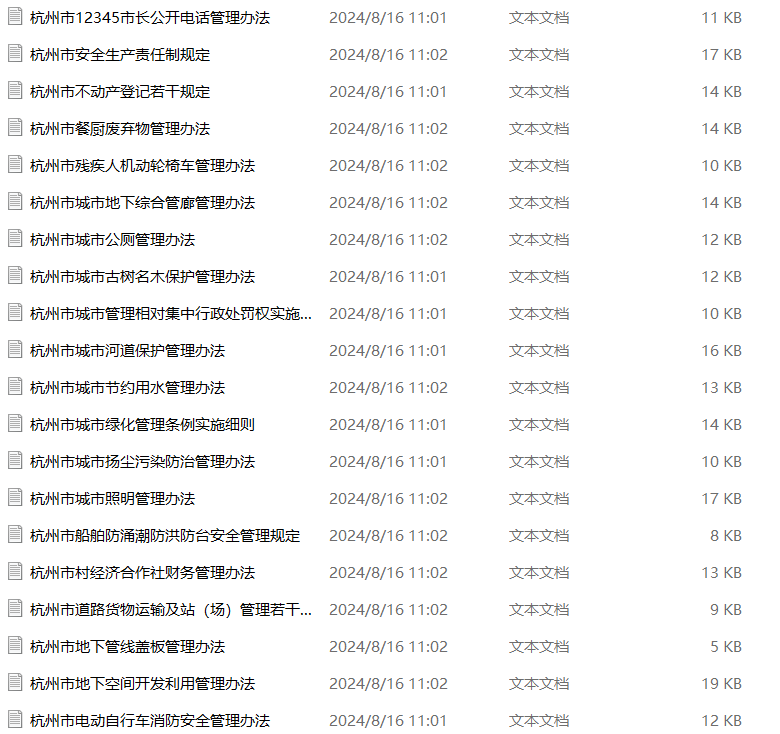Open 杭州市城市古树名木保护管理办法 file
The image size is (780, 734).
click(142, 277)
